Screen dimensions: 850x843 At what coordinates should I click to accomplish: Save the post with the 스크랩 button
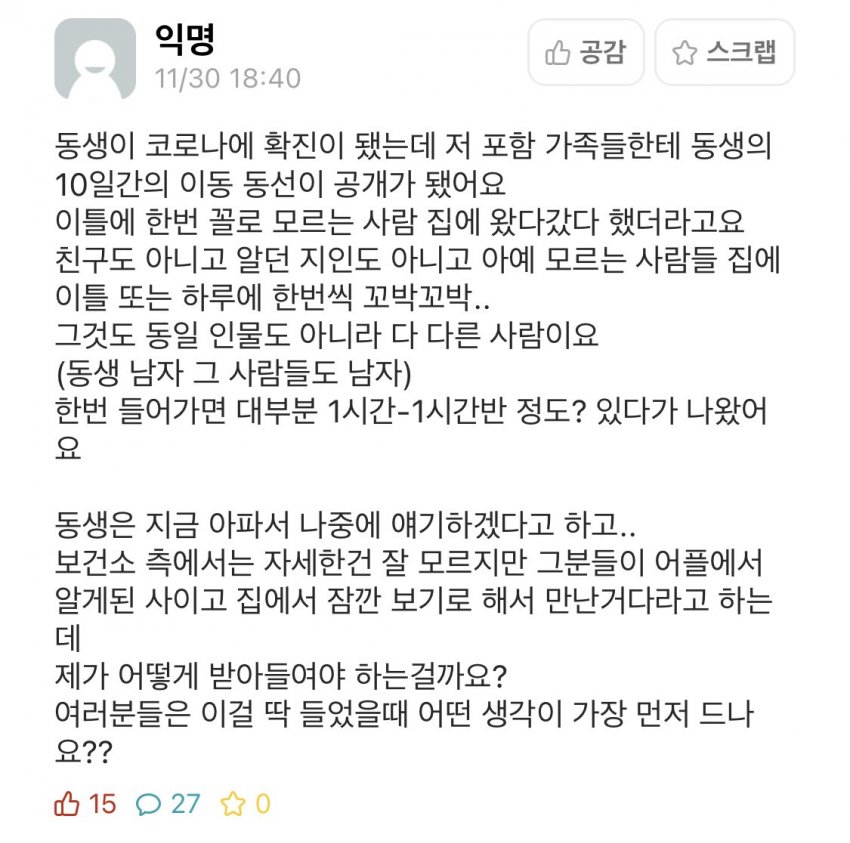pyautogui.click(x=724, y=53)
